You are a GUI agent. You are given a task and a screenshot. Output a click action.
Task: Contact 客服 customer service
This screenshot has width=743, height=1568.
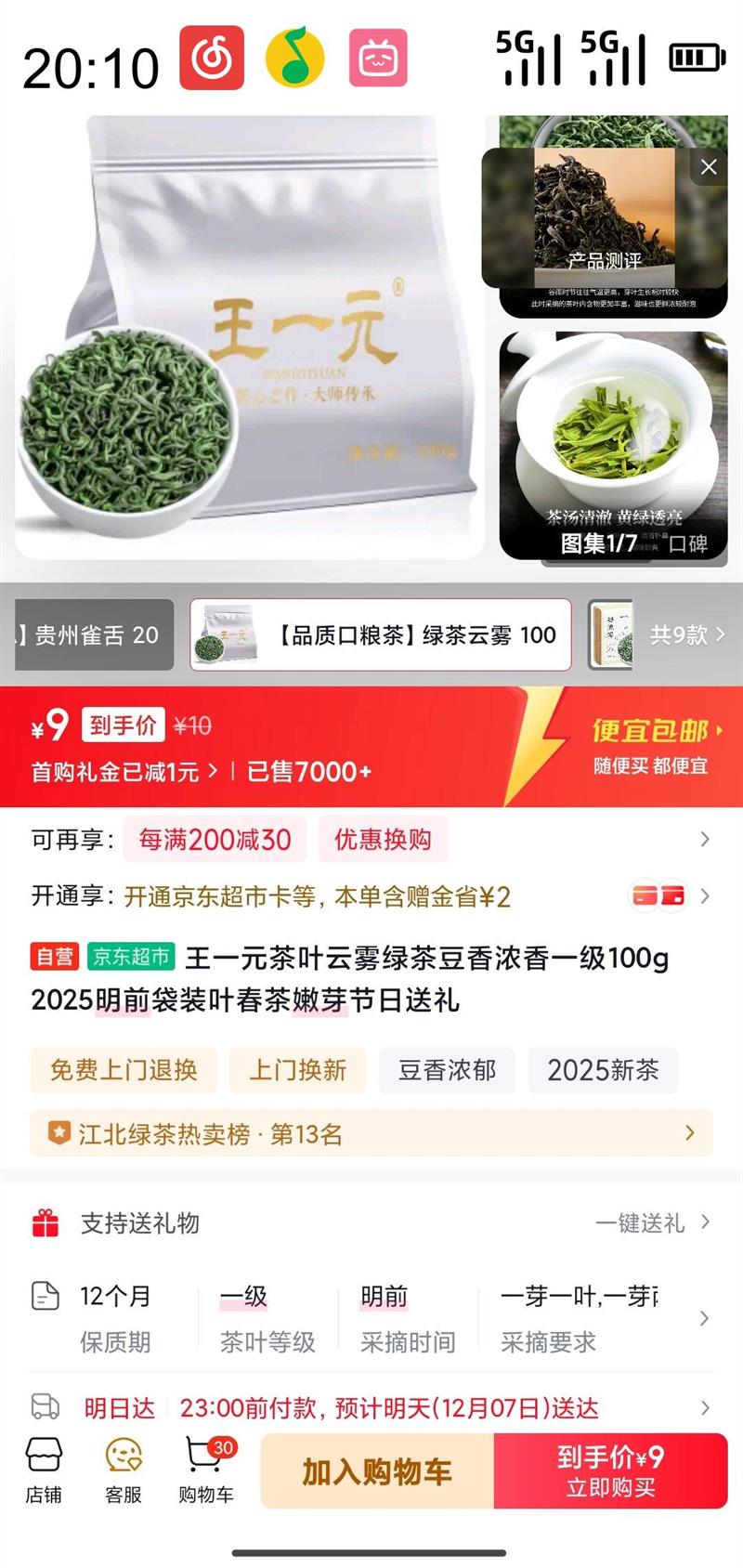[124, 1470]
